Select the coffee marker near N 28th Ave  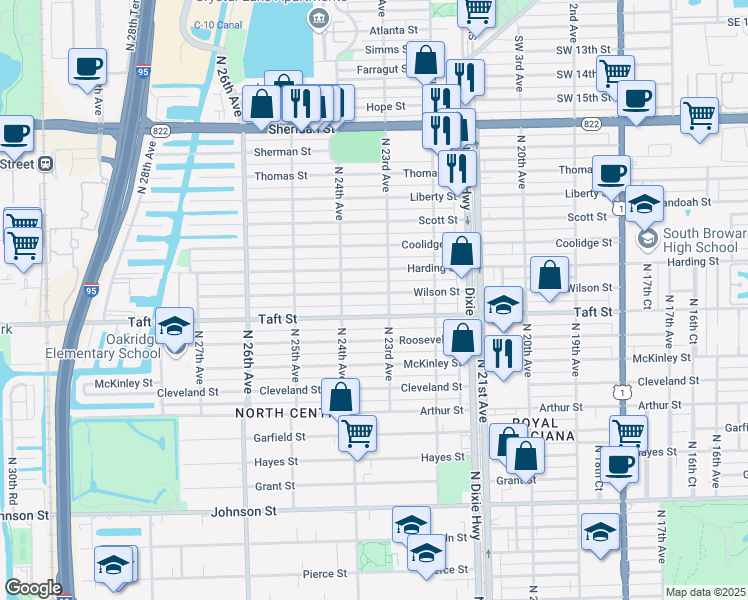(87, 67)
